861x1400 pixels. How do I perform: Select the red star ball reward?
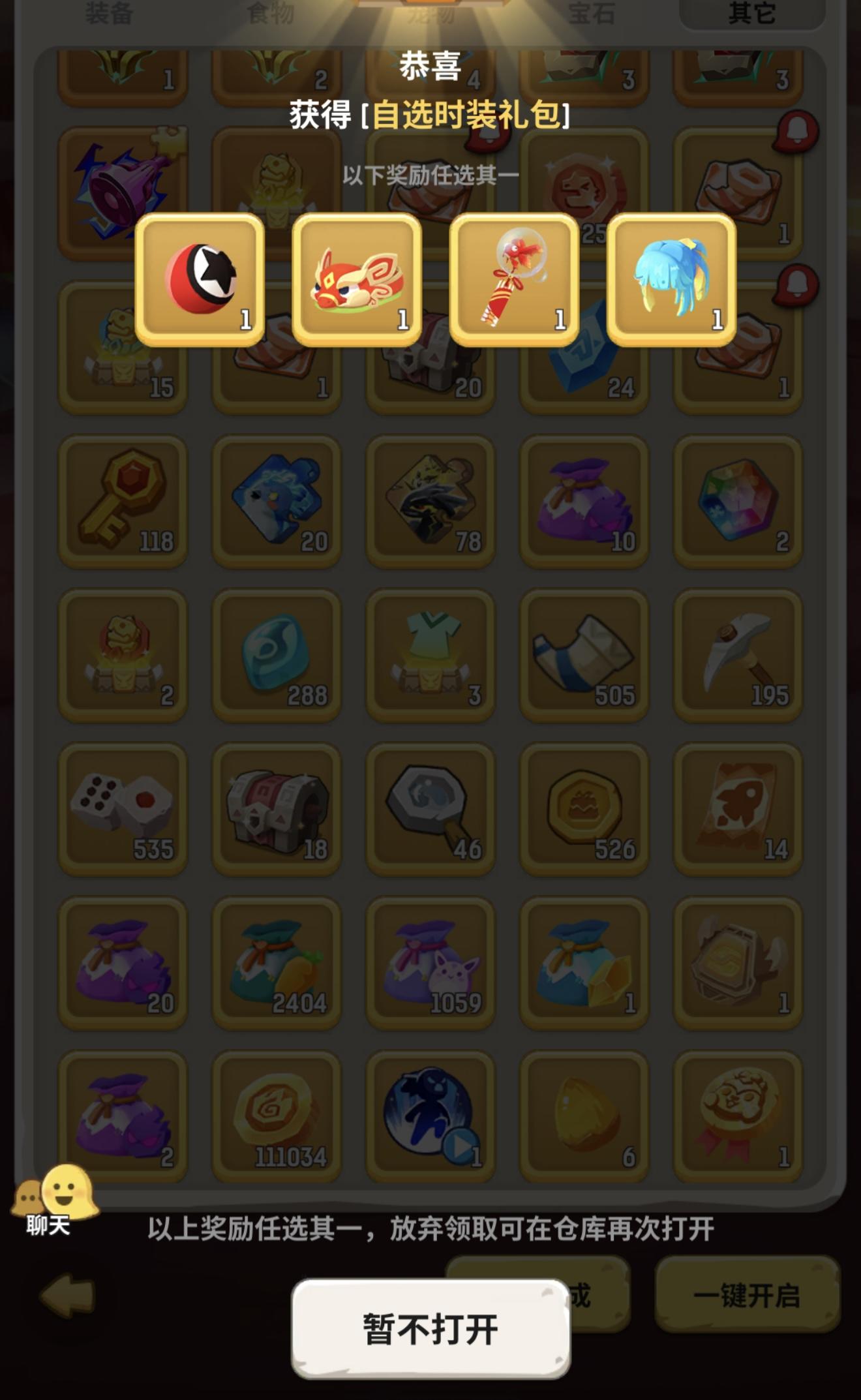coord(199,277)
